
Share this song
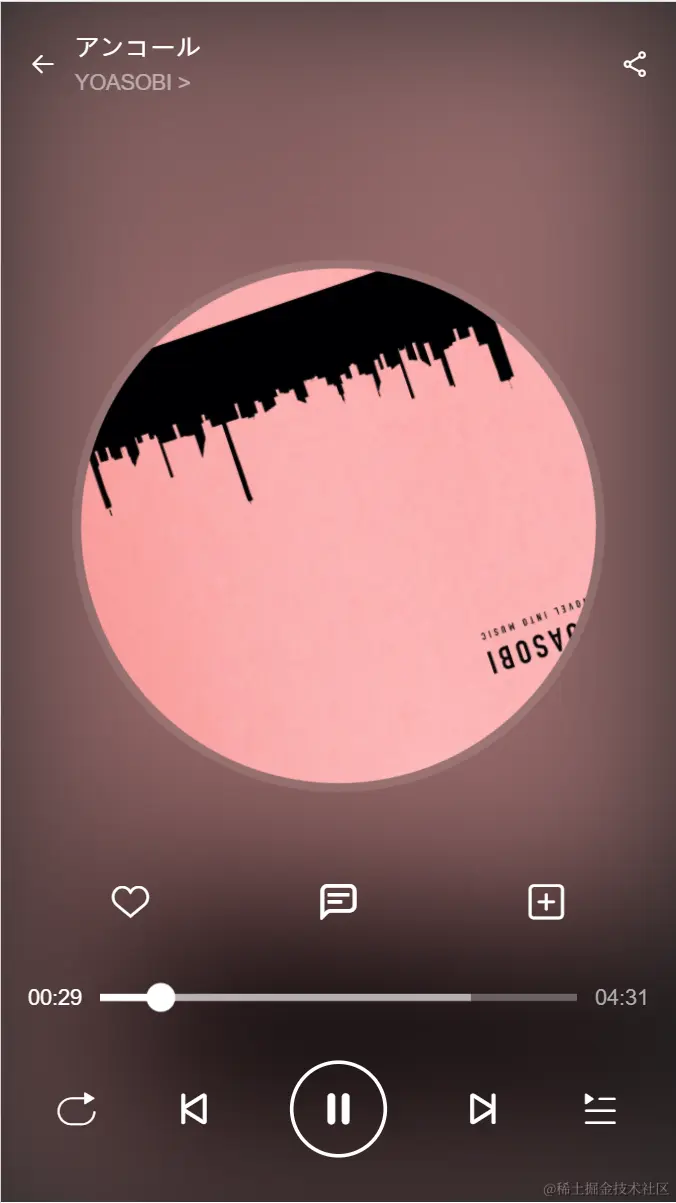click(635, 65)
